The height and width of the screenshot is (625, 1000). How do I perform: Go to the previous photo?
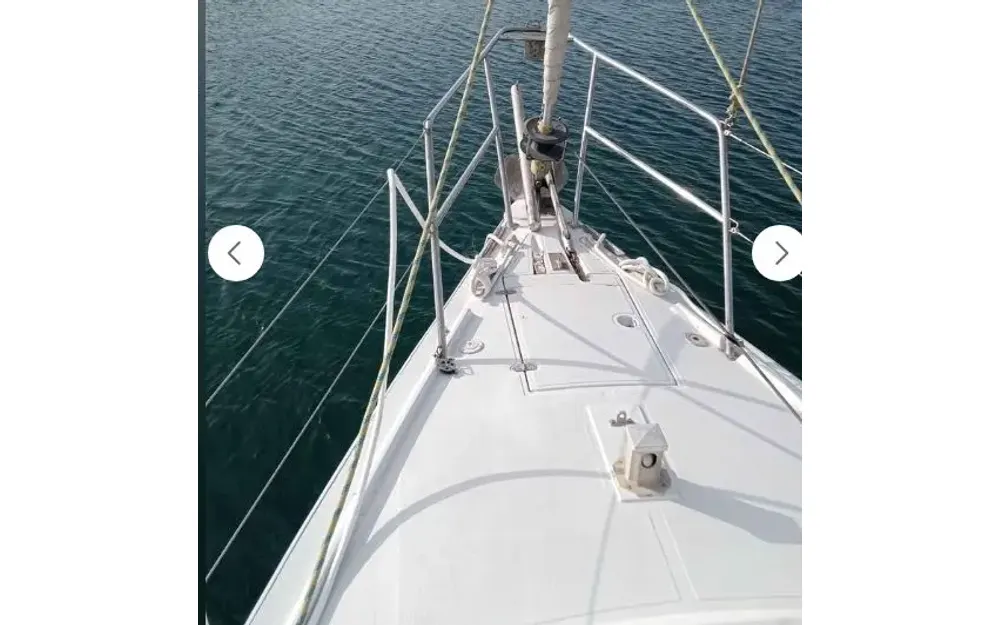point(236,254)
